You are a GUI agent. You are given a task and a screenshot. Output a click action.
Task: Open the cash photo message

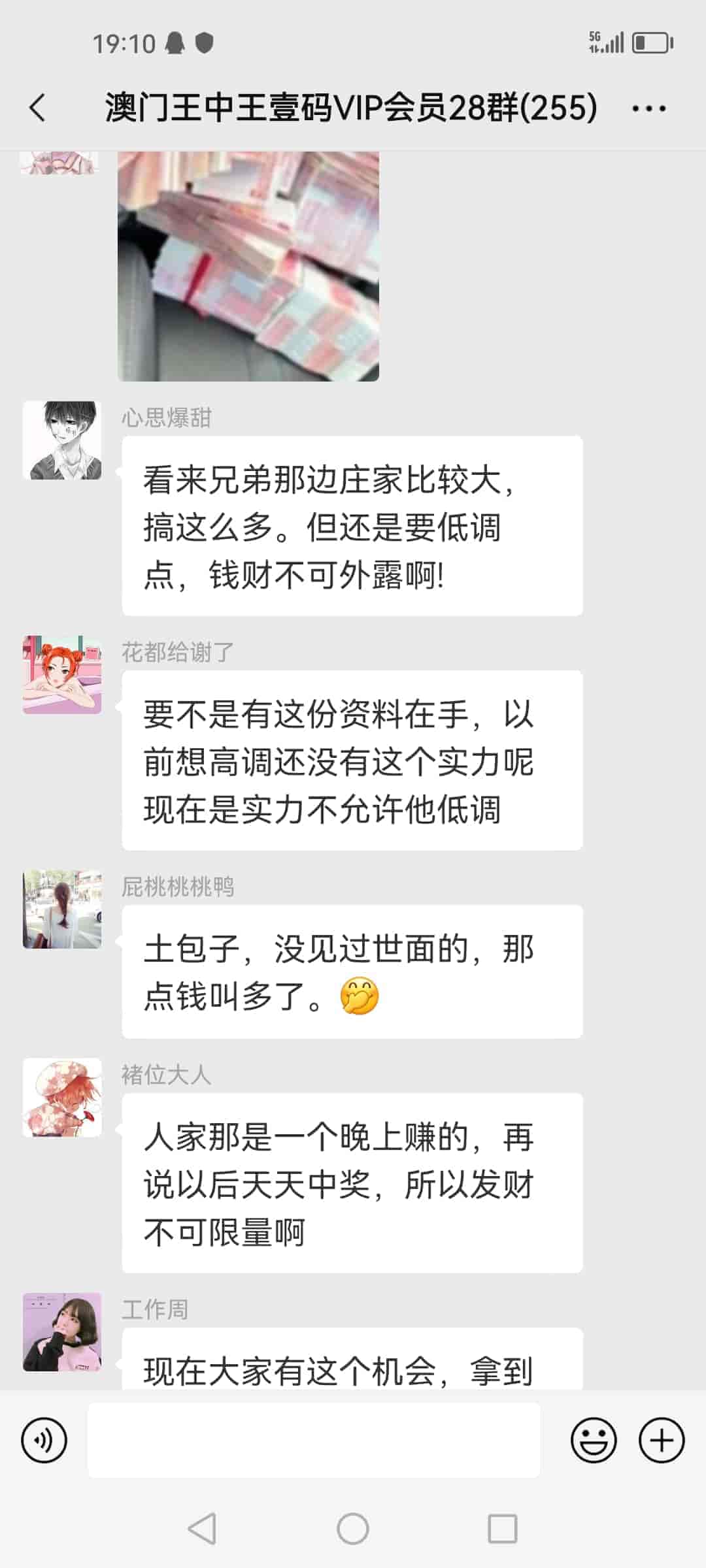pos(248,266)
